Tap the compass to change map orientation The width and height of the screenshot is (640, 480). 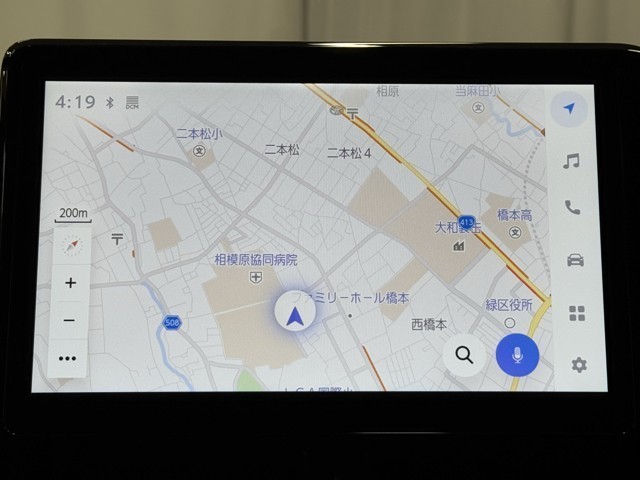[71, 244]
